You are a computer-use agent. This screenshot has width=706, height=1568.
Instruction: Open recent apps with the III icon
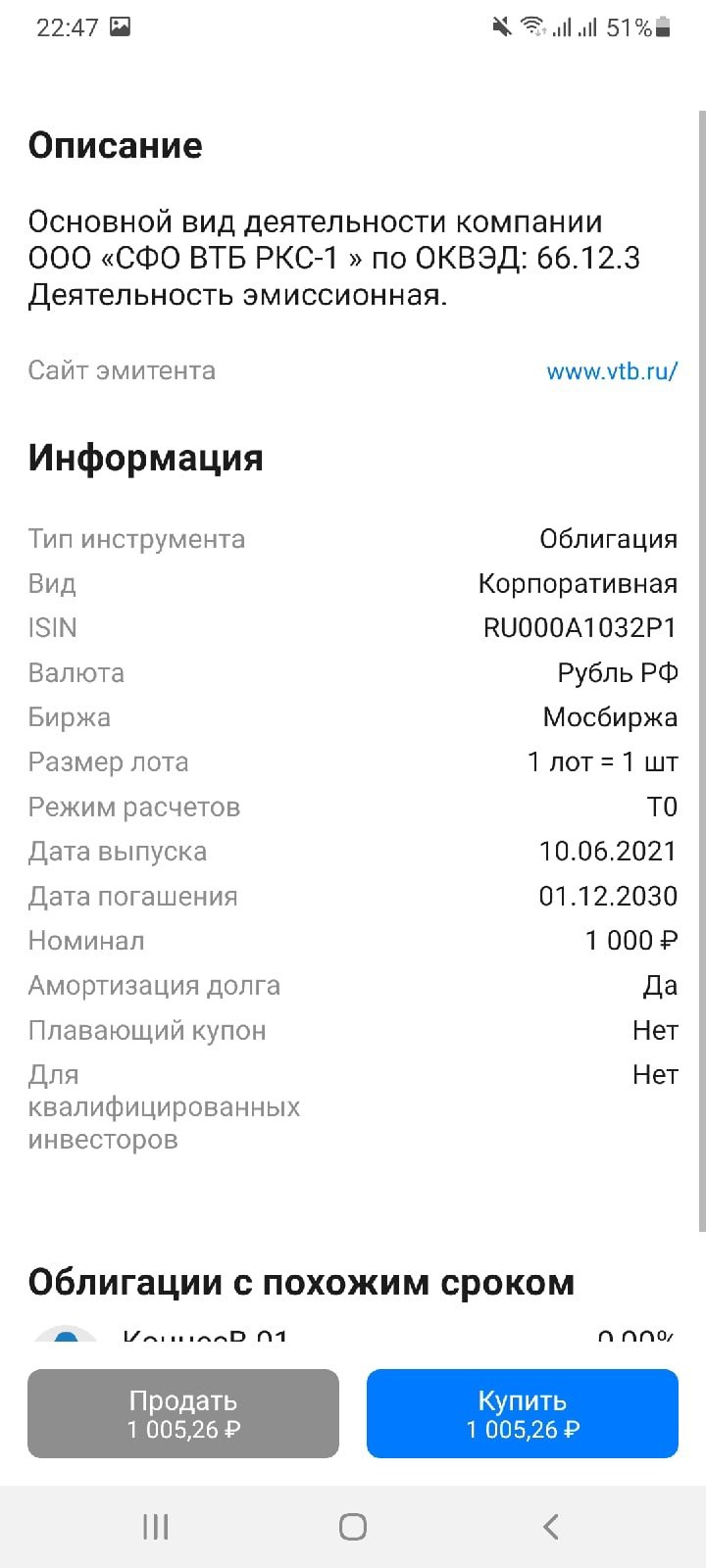pyautogui.click(x=155, y=1525)
